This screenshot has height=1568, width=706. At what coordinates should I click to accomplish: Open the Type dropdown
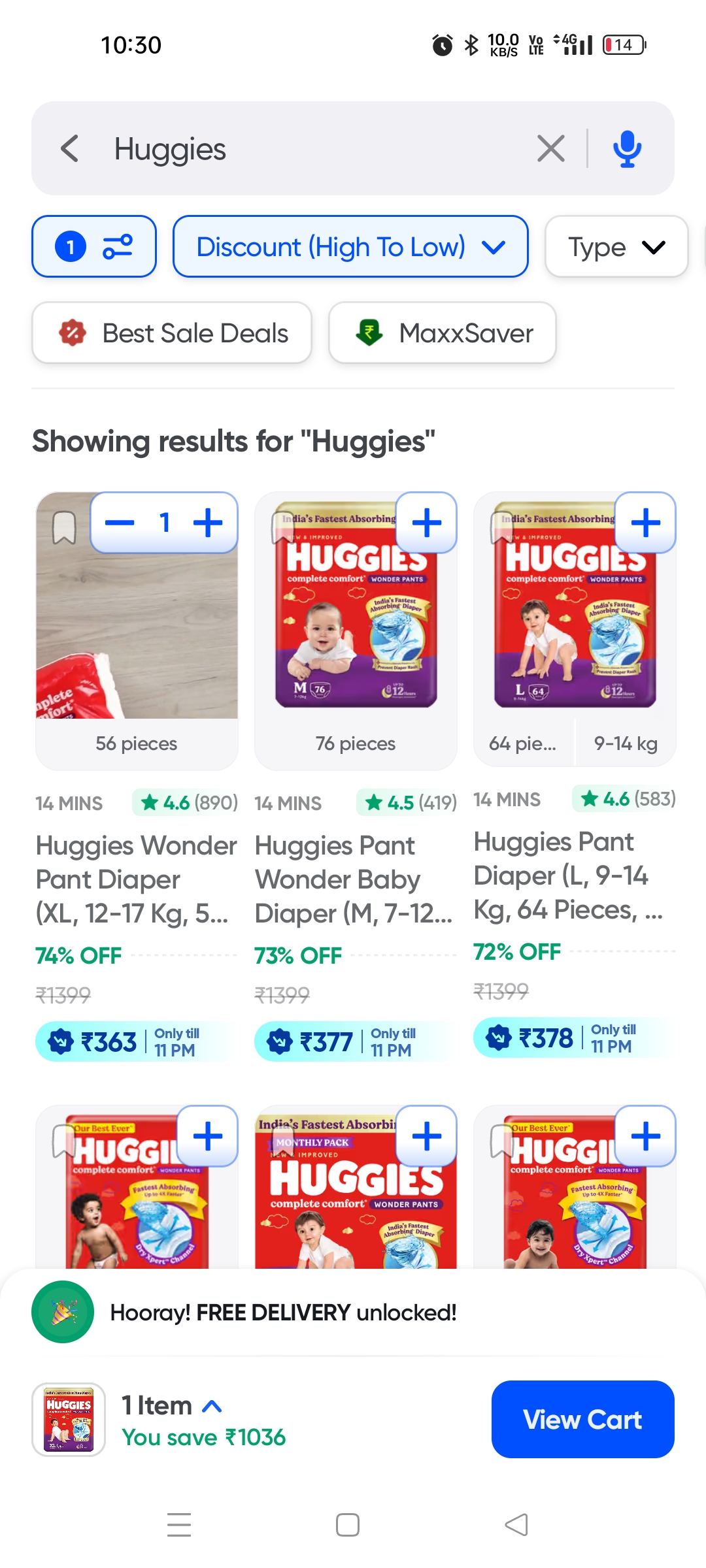click(x=616, y=247)
